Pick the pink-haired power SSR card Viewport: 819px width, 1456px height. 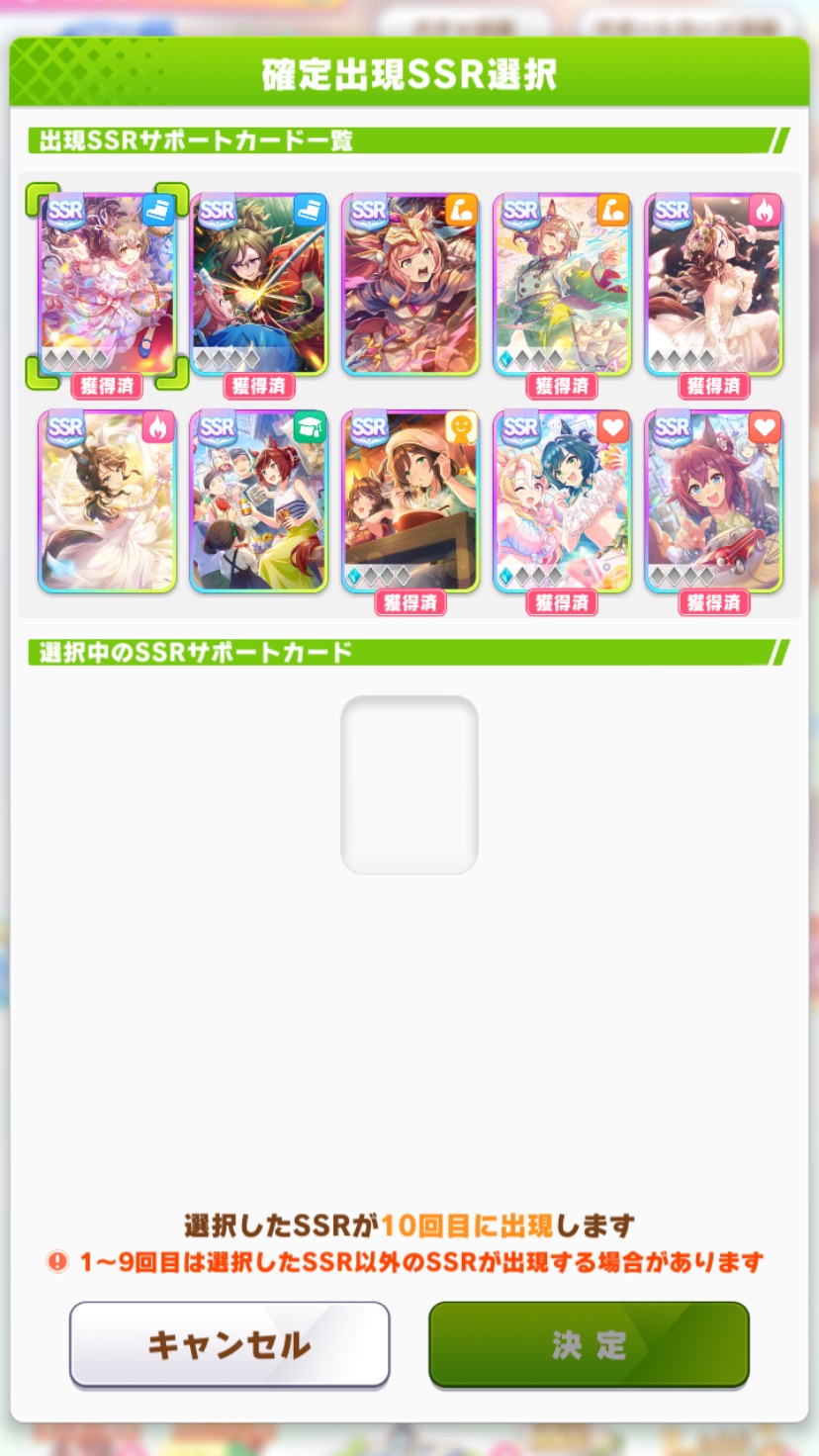[x=409, y=285]
